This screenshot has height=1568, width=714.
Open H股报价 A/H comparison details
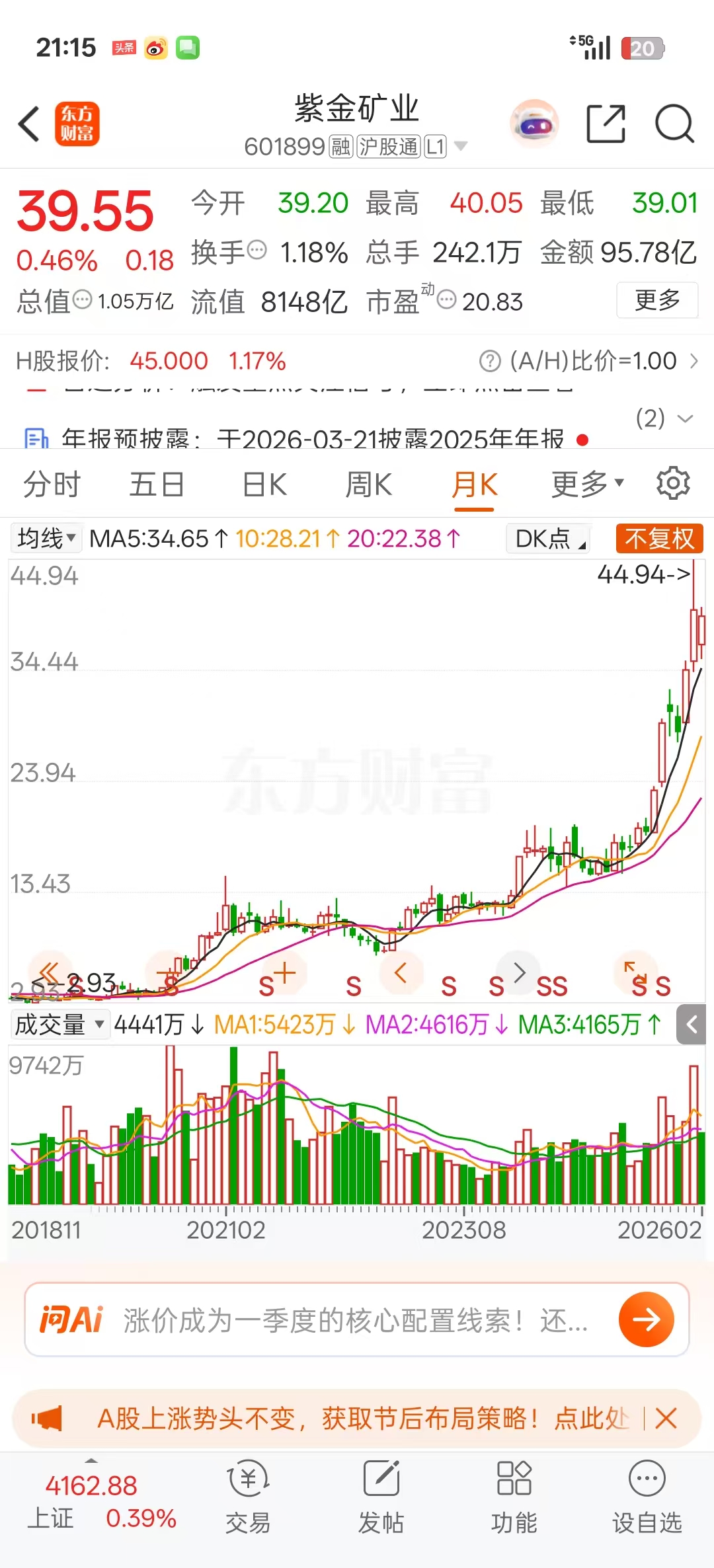588,361
